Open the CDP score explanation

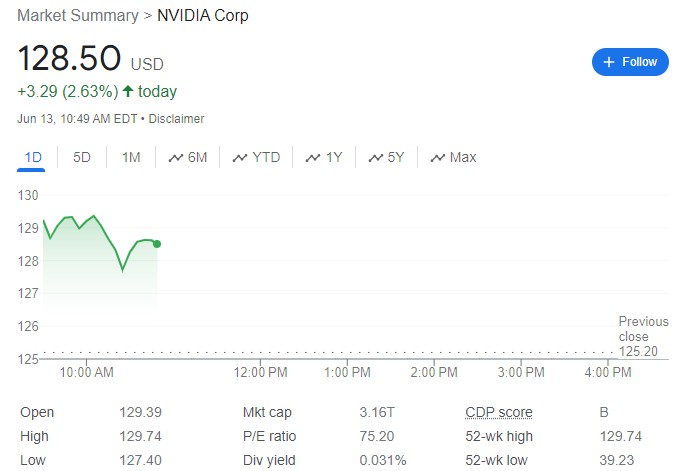[498, 412]
